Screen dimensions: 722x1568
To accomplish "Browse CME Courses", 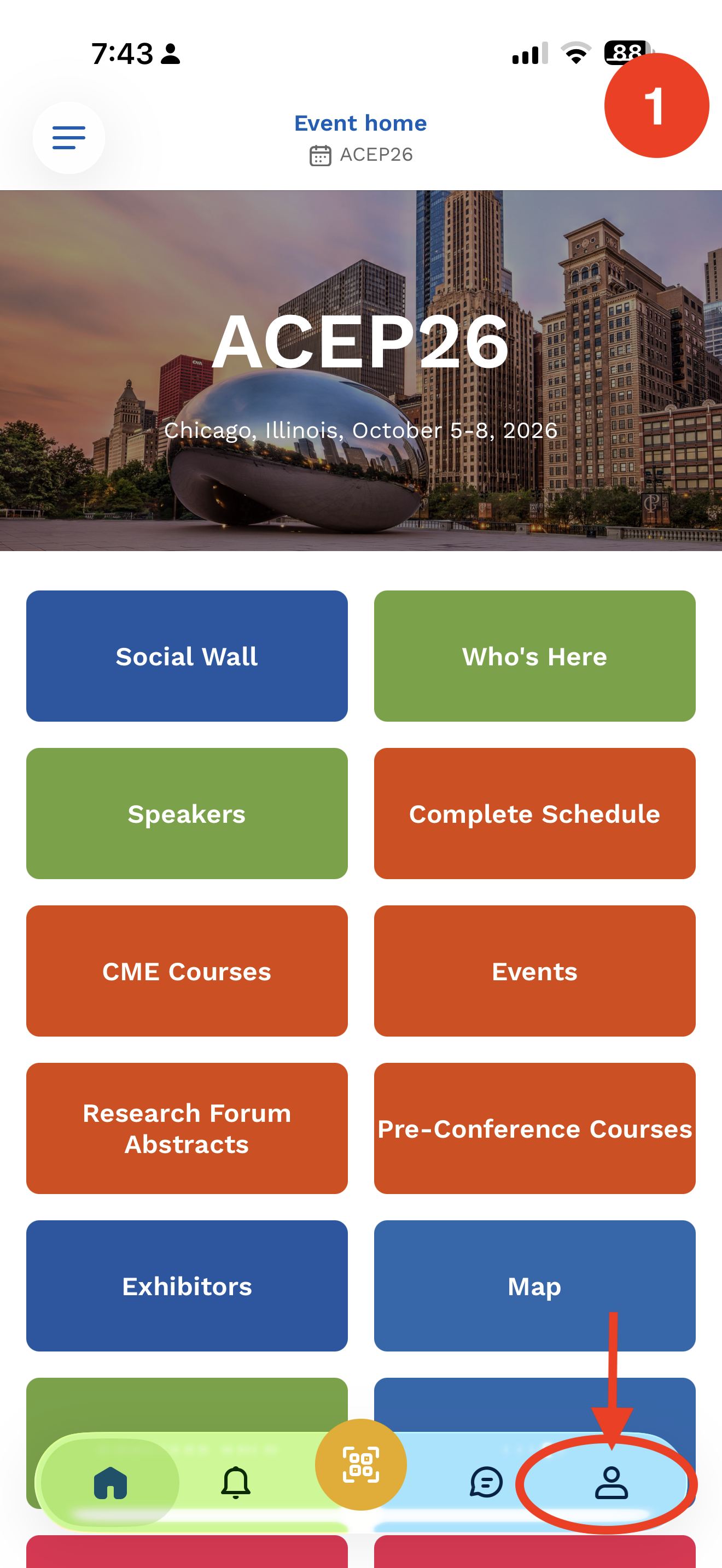I will pos(187,971).
